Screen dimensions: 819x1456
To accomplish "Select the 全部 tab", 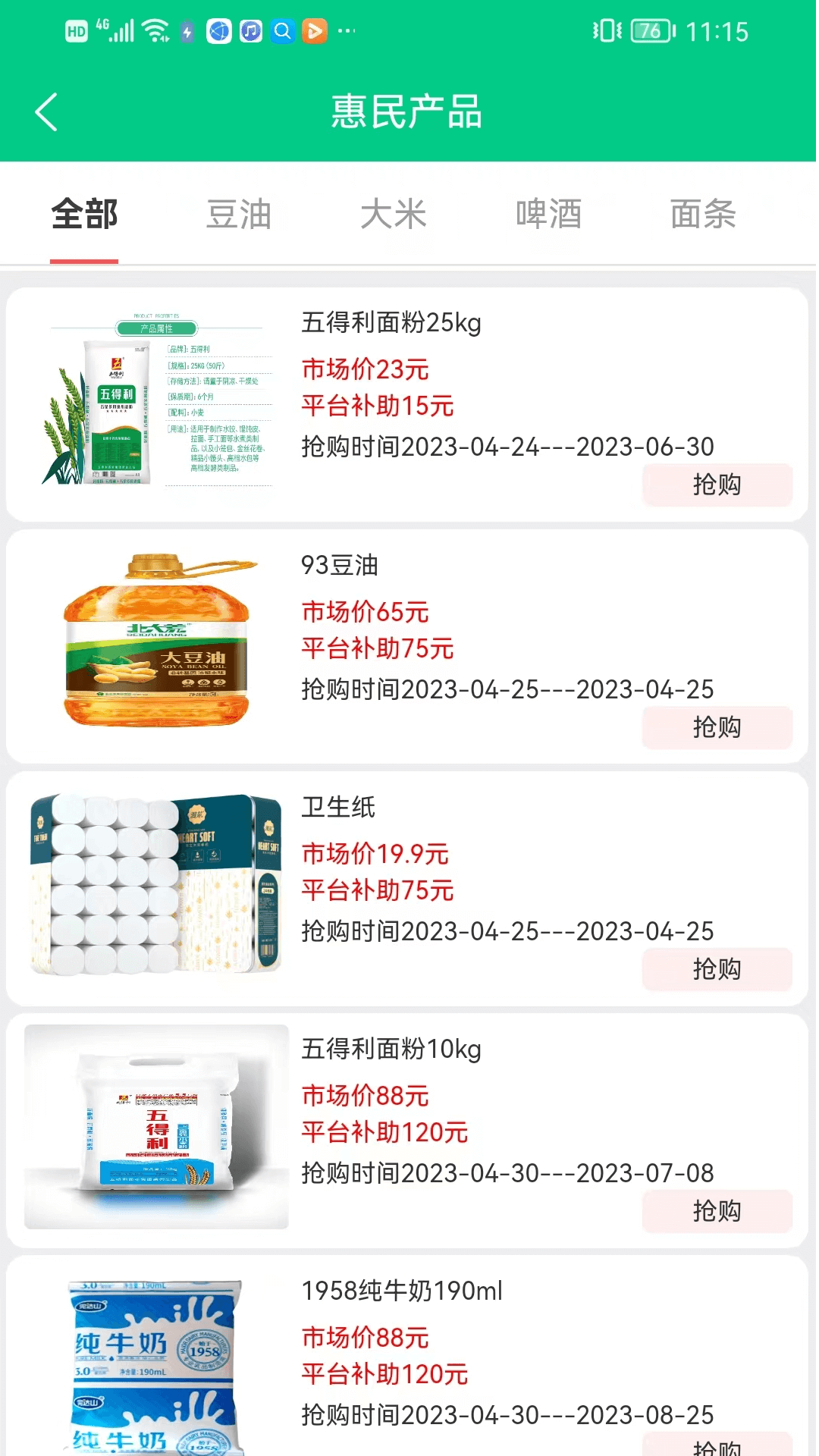I will pos(84,215).
